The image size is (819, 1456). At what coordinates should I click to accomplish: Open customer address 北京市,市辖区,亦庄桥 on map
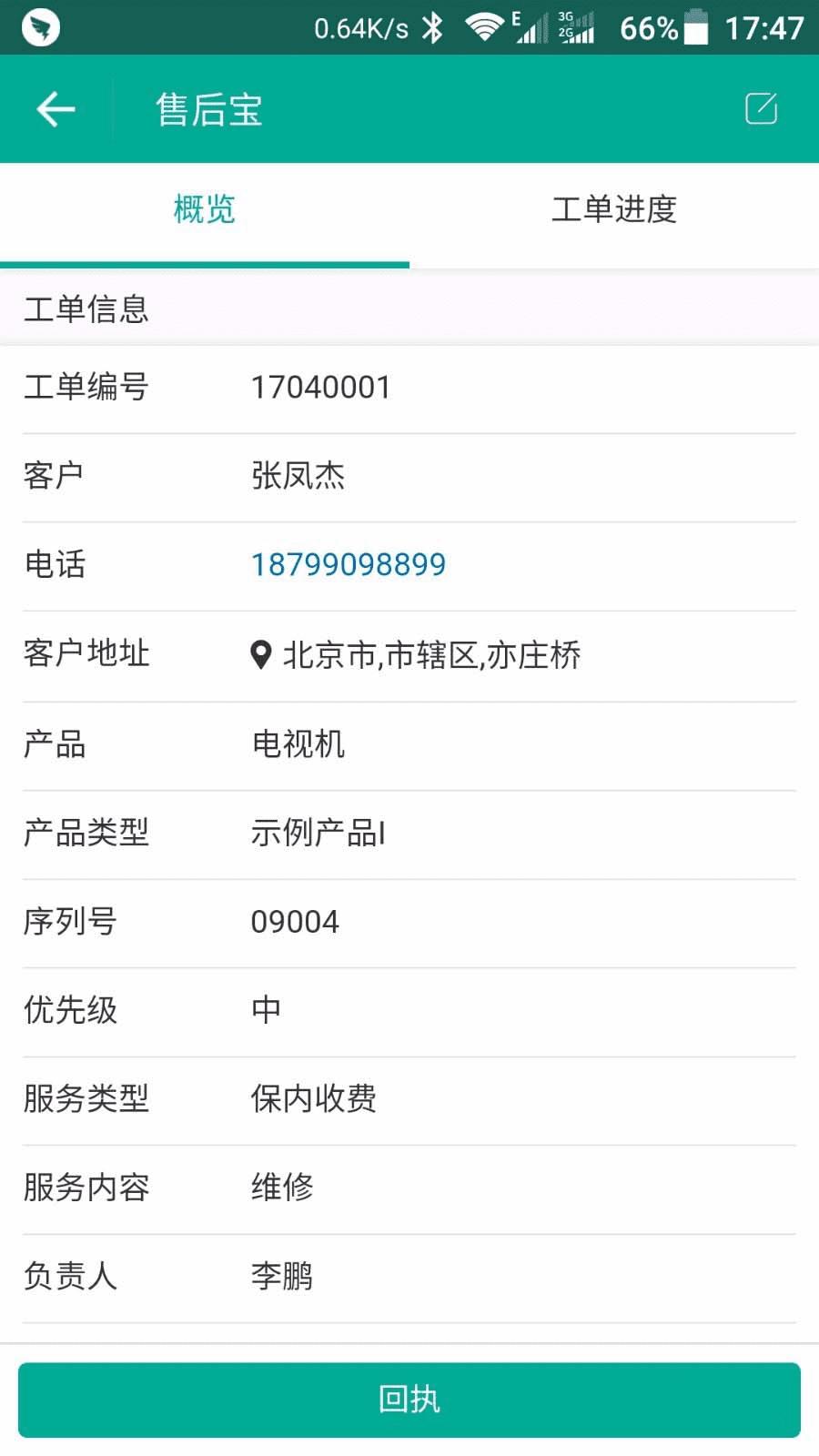pyautogui.click(x=417, y=655)
